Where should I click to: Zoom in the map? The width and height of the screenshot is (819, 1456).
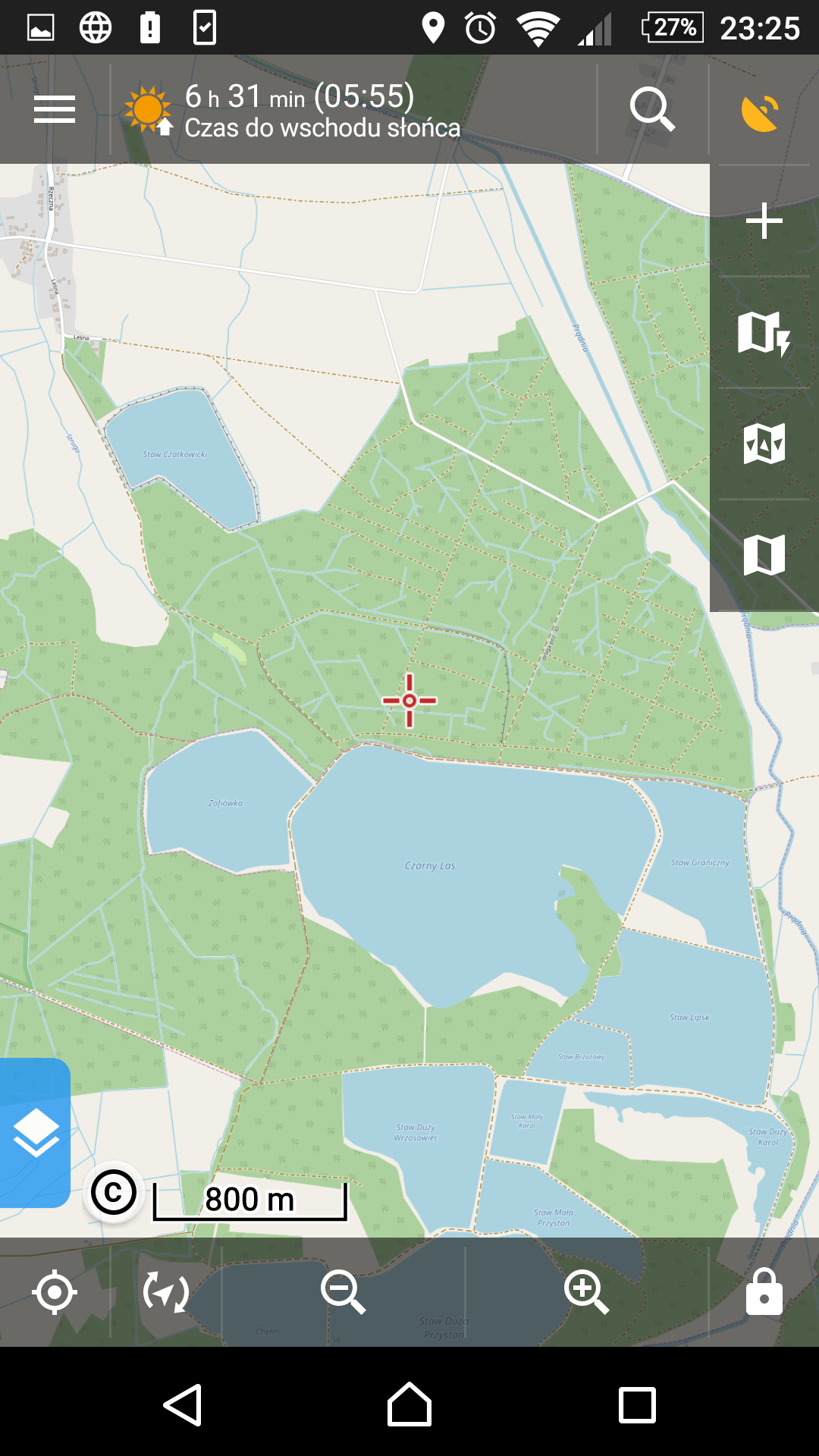point(586,1292)
